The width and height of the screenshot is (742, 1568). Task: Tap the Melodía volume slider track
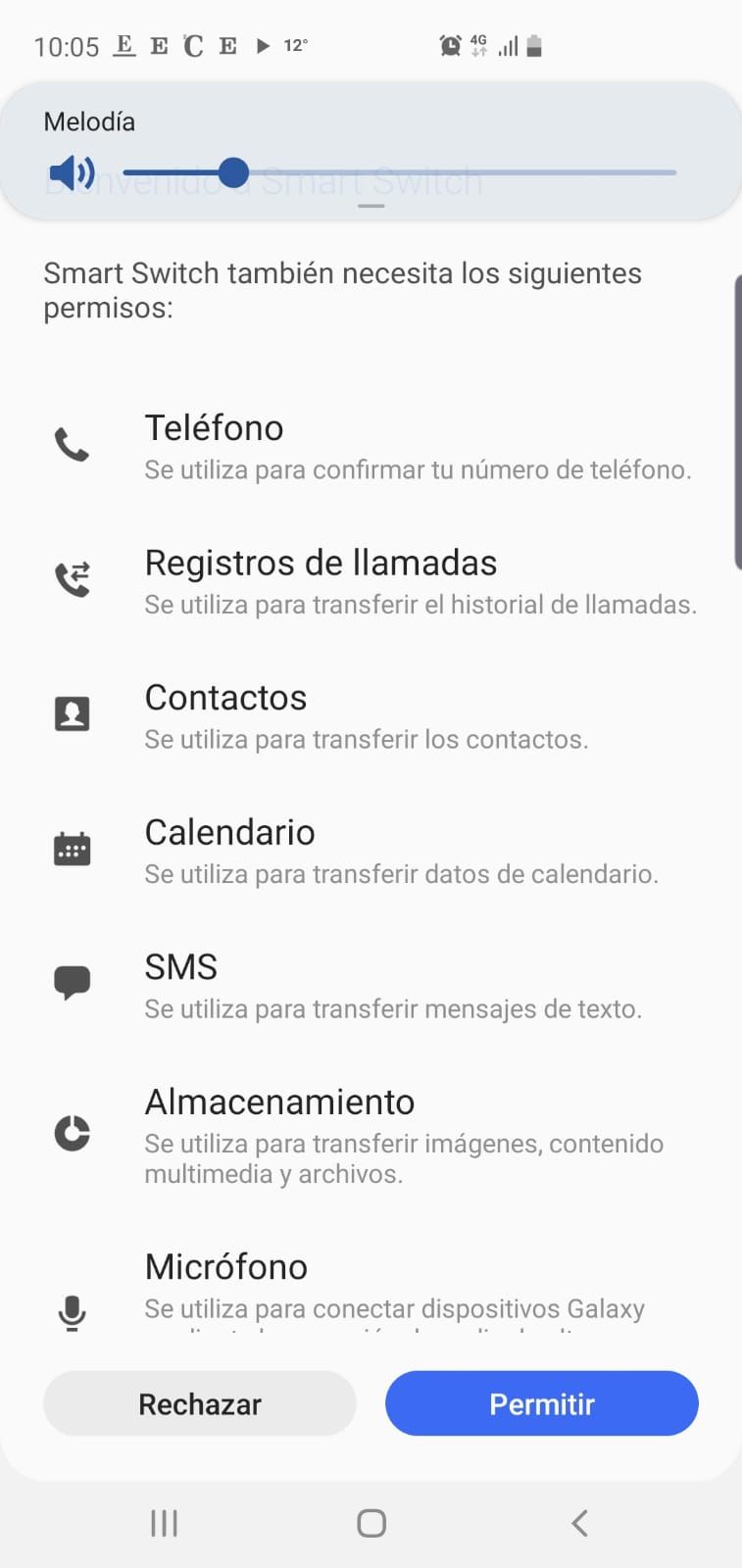click(451, 173)
